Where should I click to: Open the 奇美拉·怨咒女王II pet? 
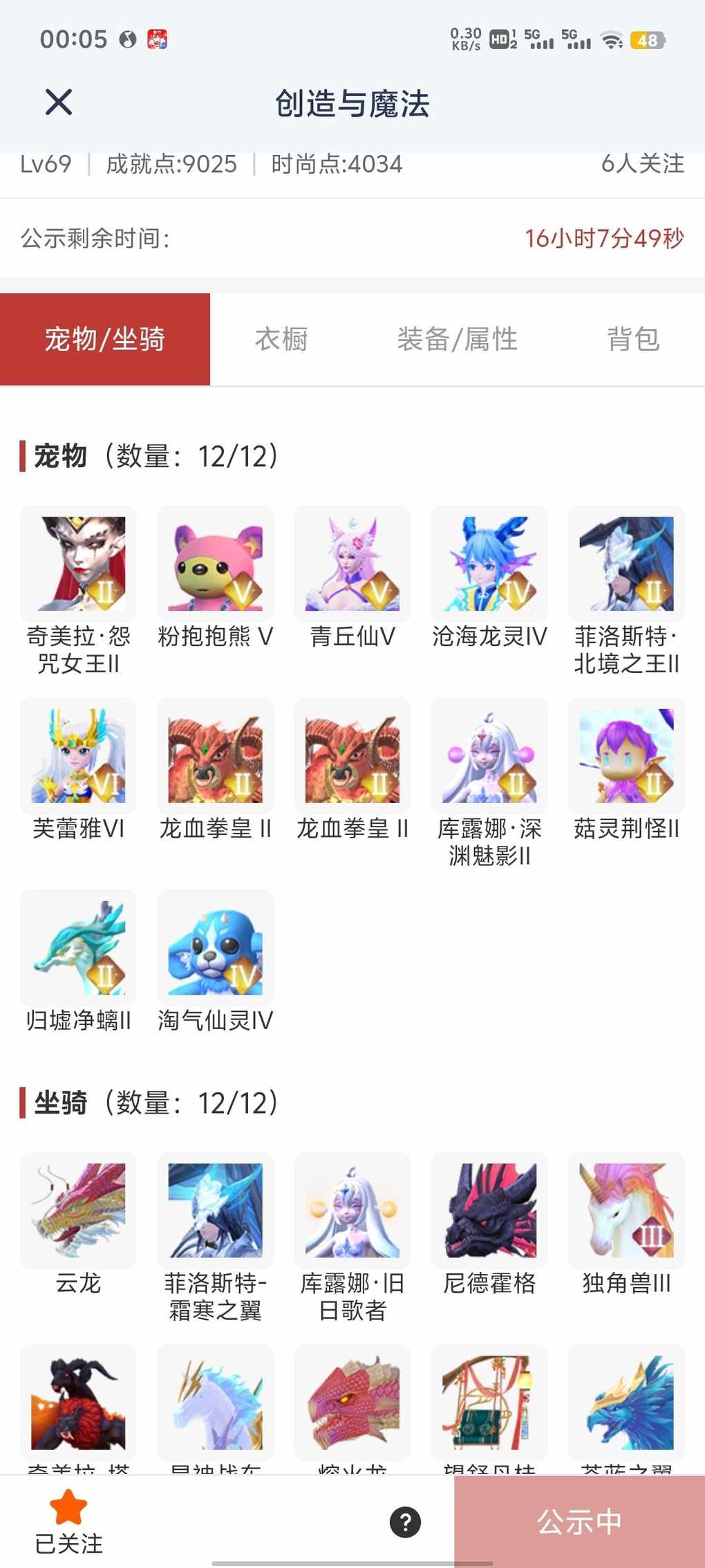pyautogui.click(x=78, y=564)
